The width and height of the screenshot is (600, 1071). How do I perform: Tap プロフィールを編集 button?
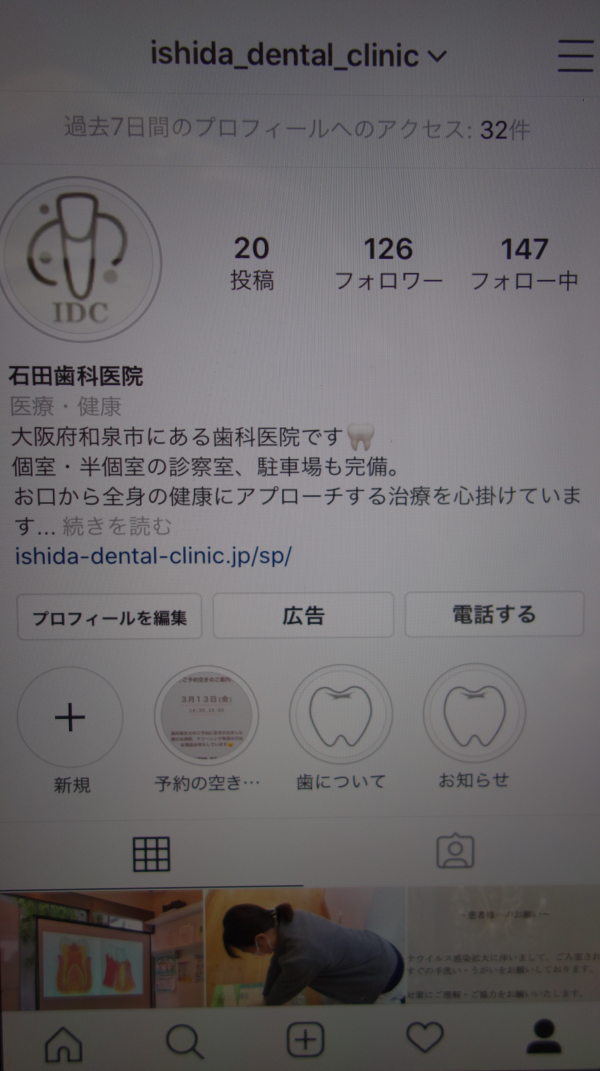click(109, 617)
